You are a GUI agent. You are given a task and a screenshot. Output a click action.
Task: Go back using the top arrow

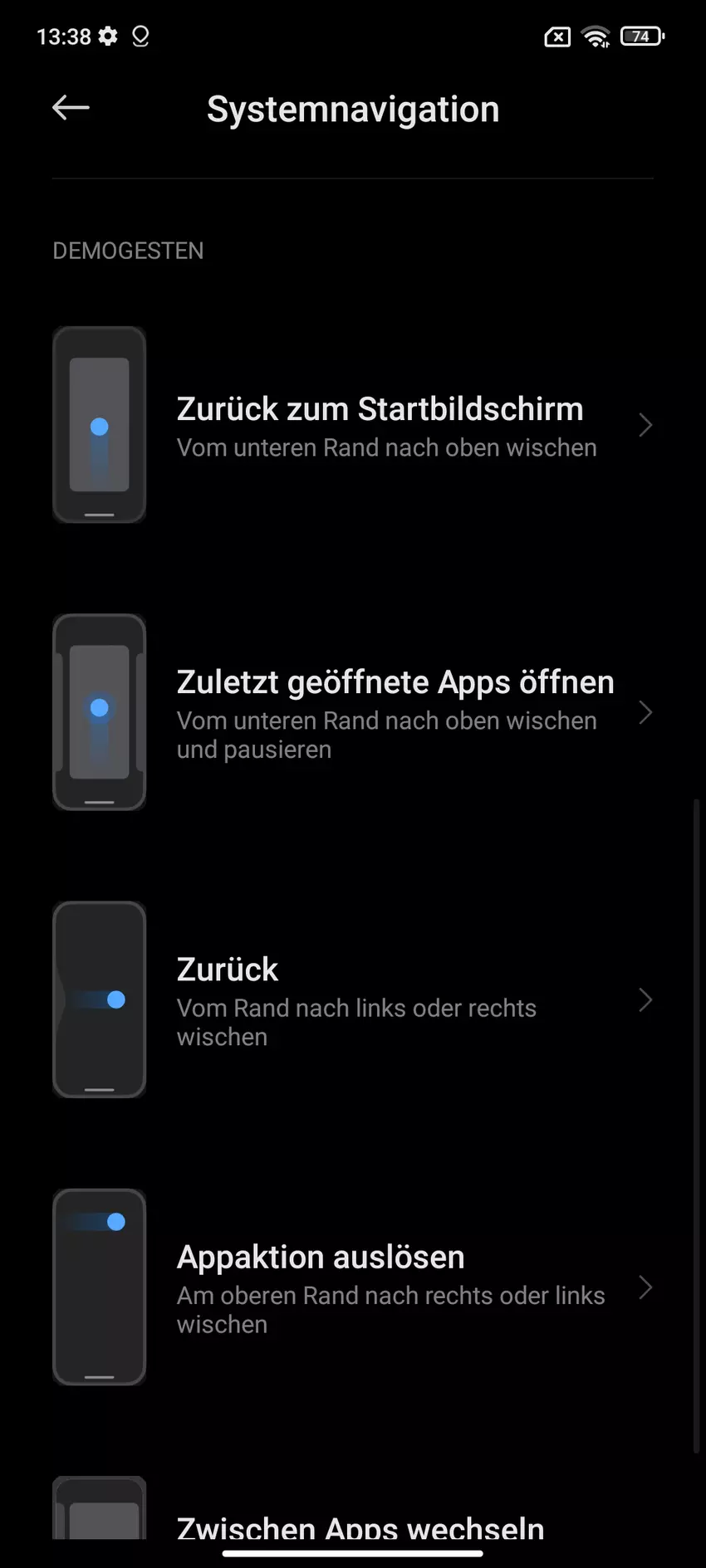tap(71, 108)
